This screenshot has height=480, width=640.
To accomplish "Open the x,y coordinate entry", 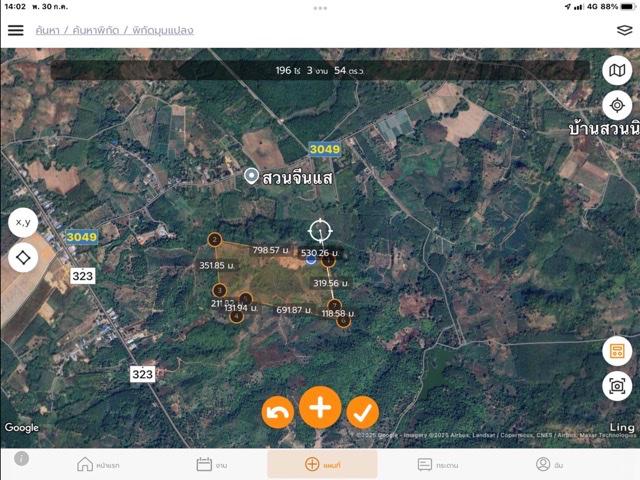I will pos(23,222).
